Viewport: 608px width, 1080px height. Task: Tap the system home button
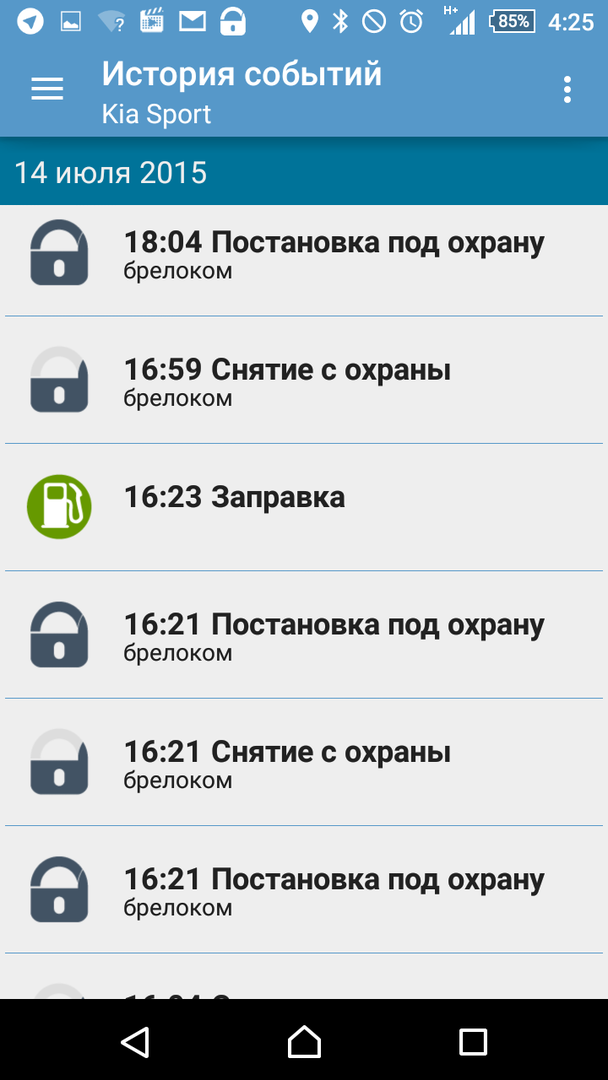(304, 1041)
